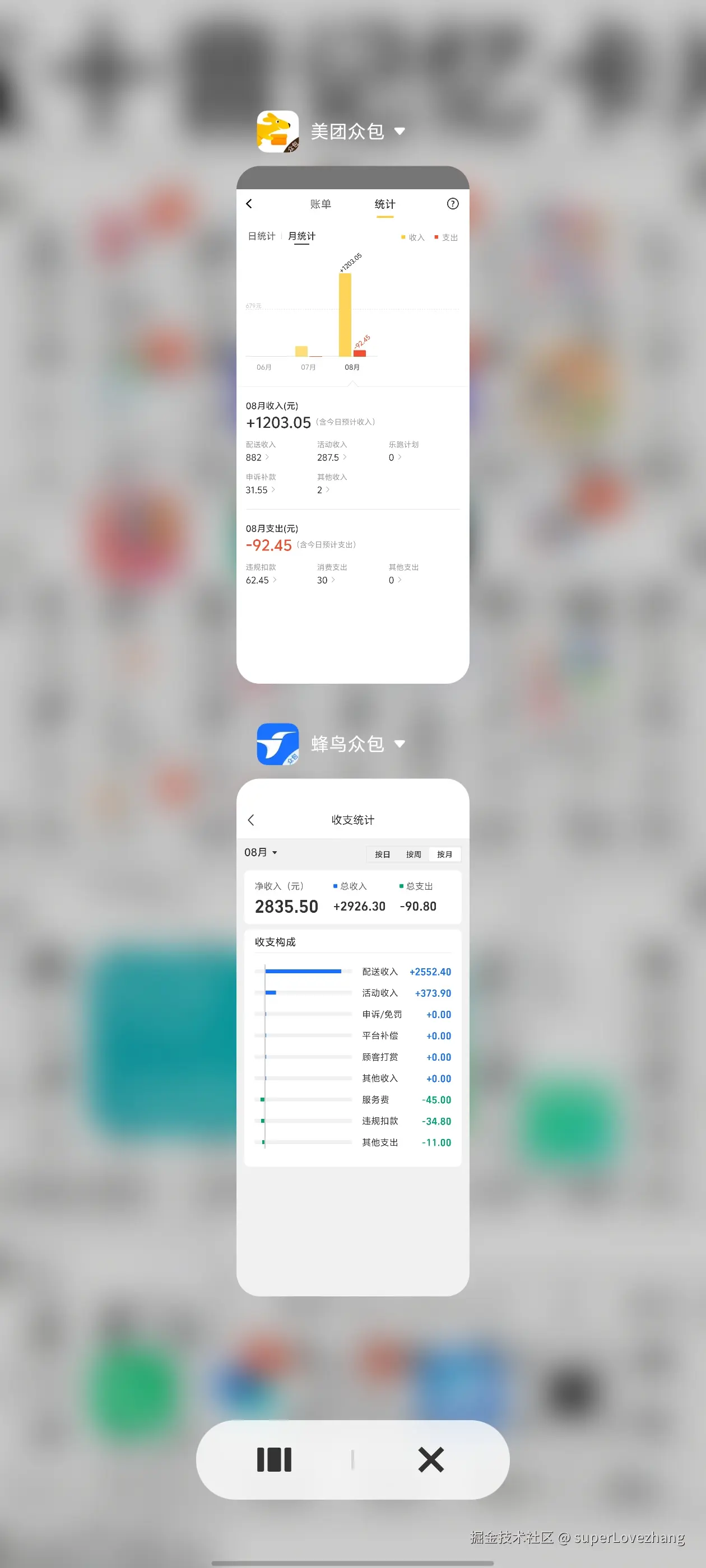Screen dimensions: 706x1568
Task: Expand the 美团众包 app options dropdown
Action: (x=400, y=131)
